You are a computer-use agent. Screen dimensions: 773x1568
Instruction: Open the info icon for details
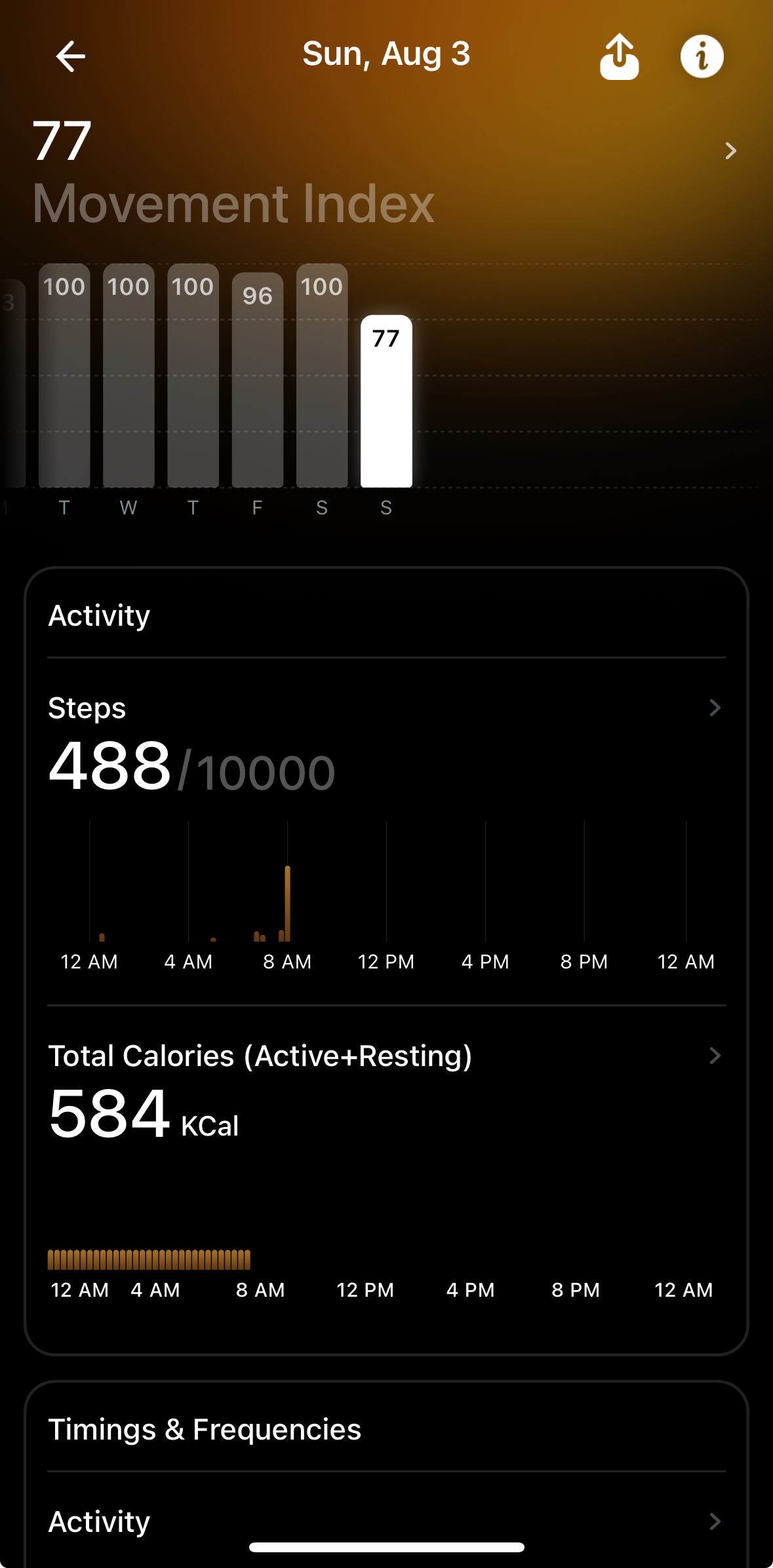click(702, 56)
